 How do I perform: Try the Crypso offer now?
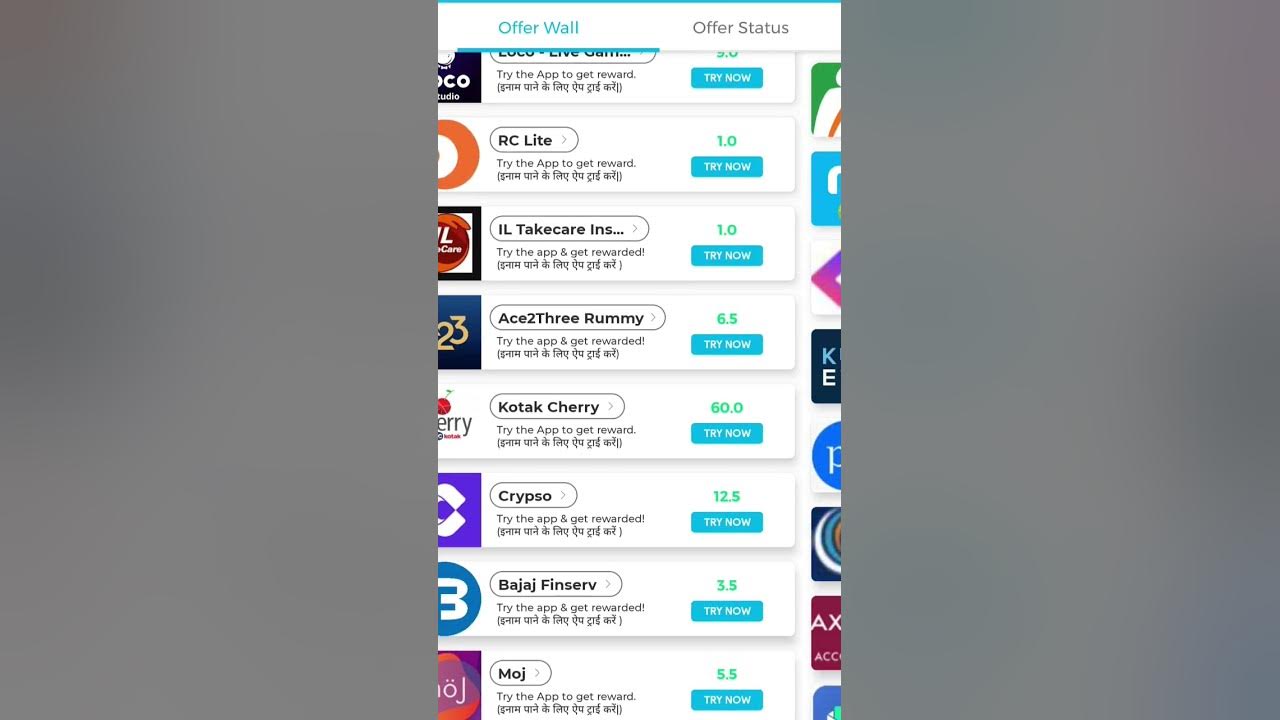tap(726, 523)
